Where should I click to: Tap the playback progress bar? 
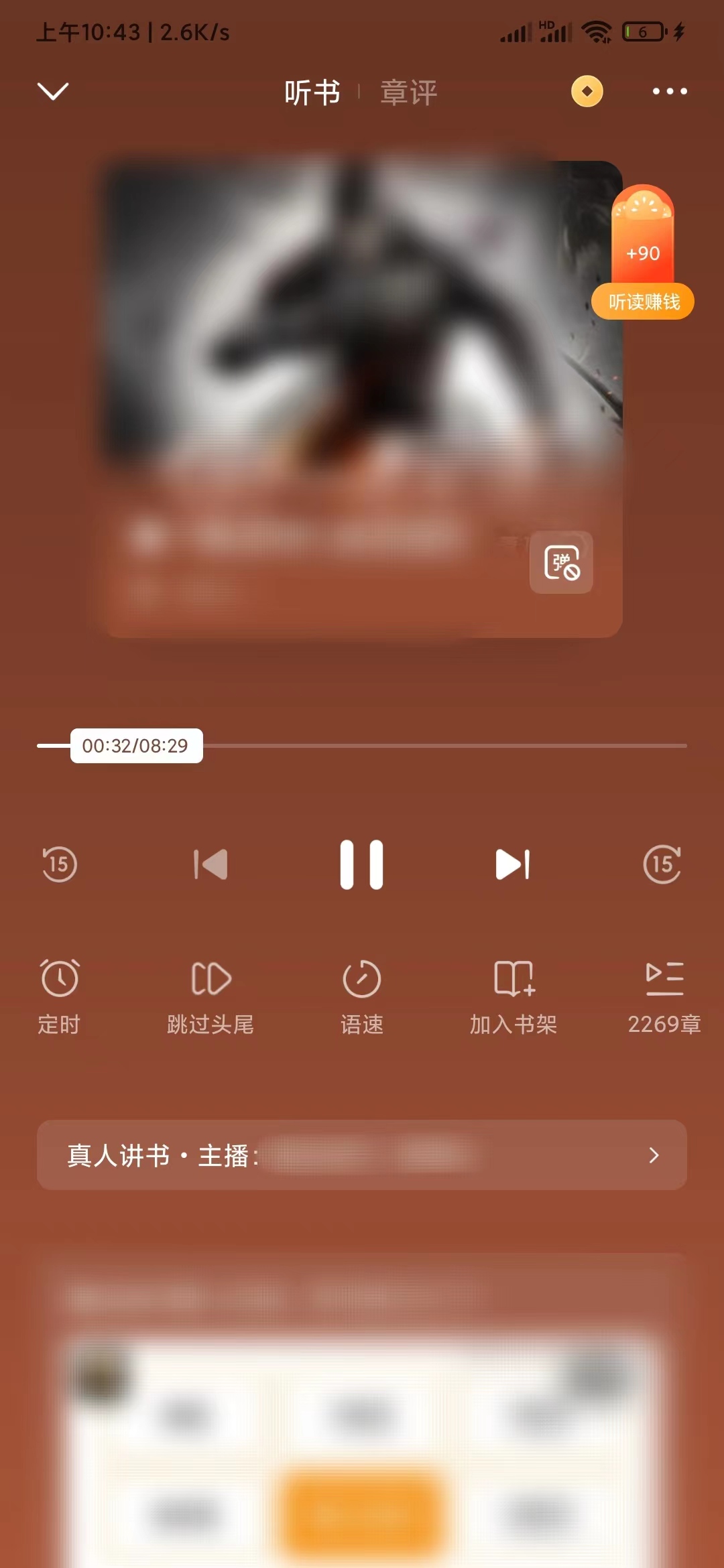click(442, 745)
